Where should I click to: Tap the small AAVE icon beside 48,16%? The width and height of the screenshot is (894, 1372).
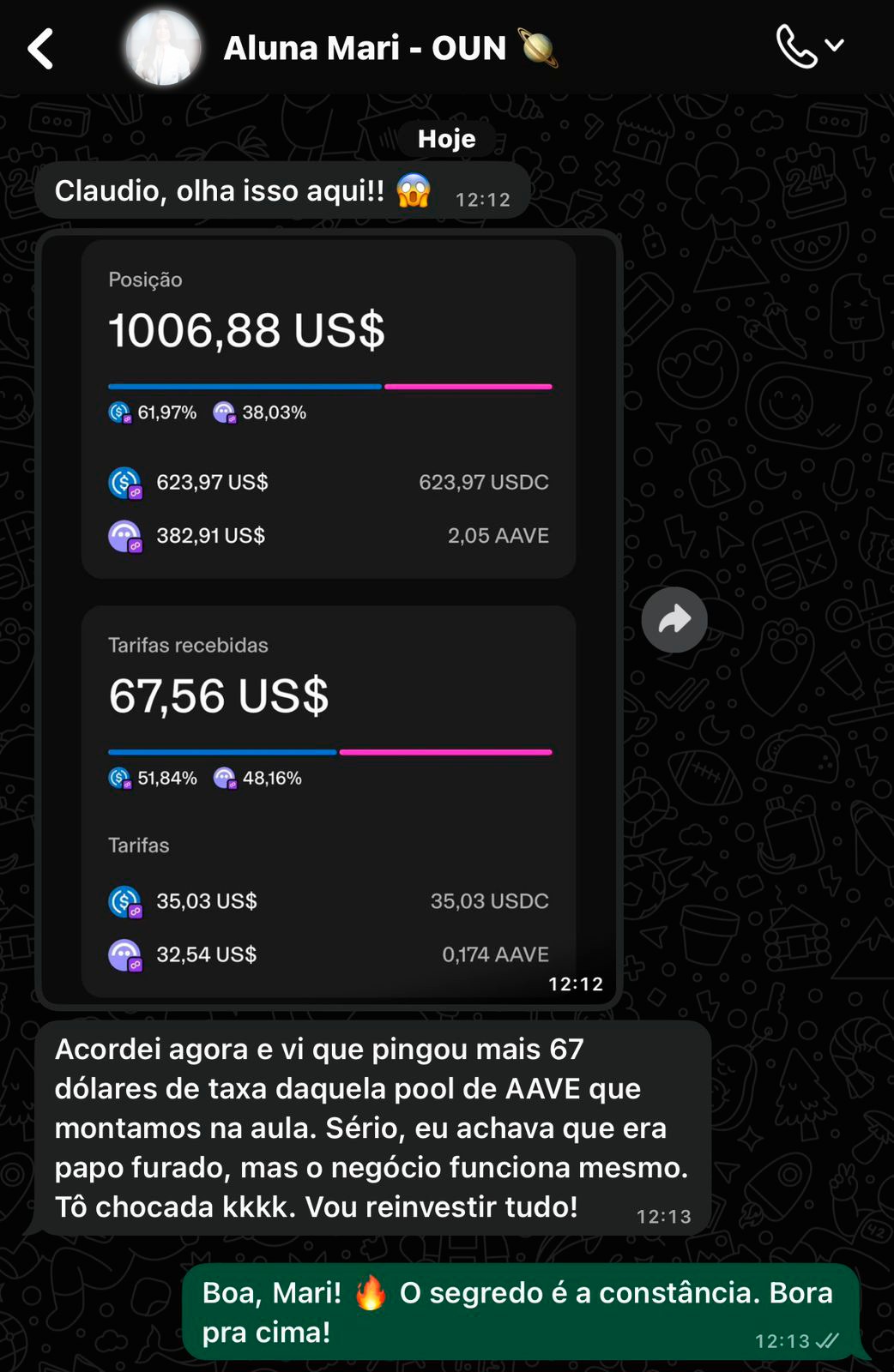(x=226, y=779)
